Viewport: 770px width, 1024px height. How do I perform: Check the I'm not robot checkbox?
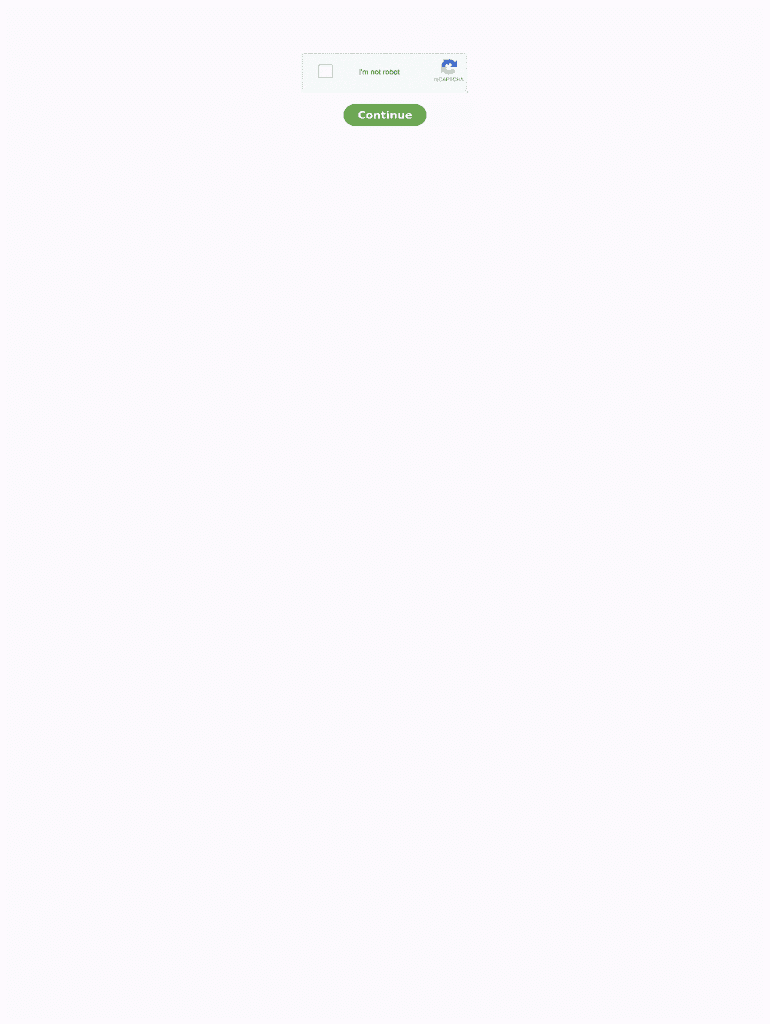[325, 71]
